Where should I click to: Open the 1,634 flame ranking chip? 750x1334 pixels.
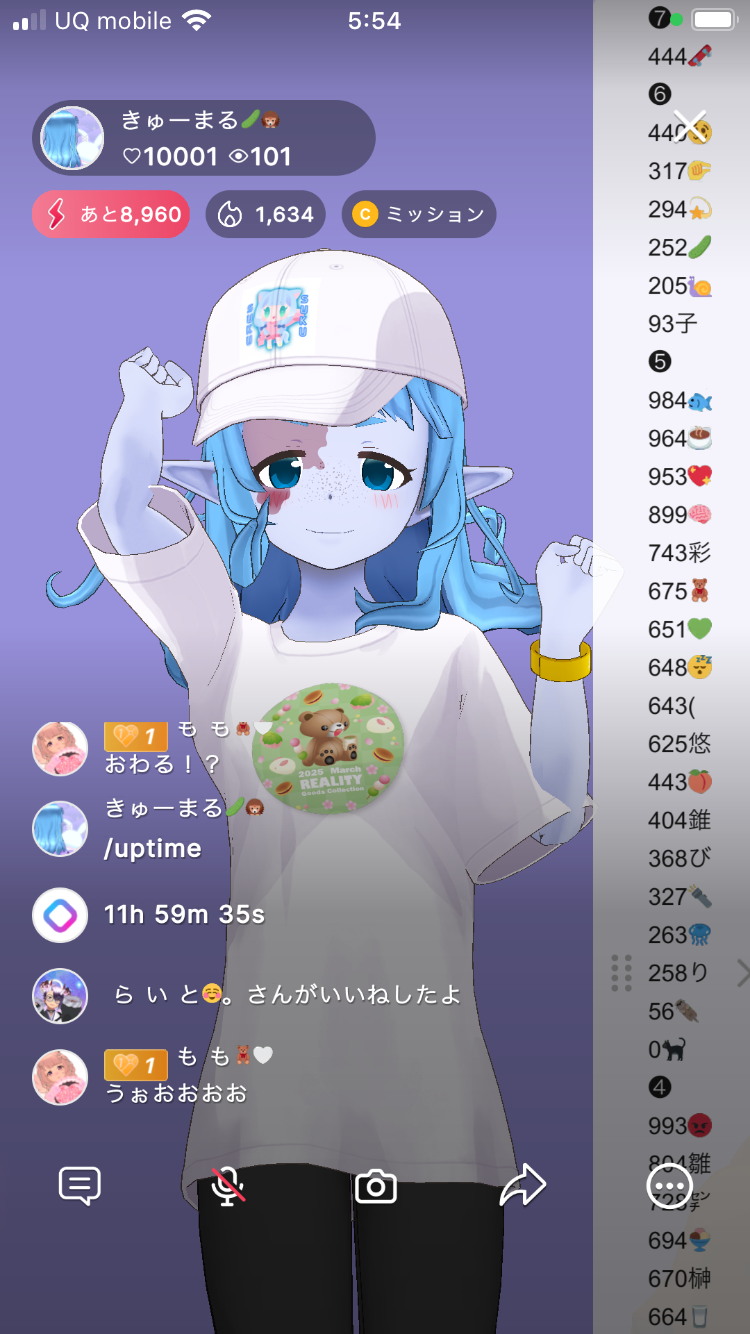pyautogui.click(x=266, y=214)
